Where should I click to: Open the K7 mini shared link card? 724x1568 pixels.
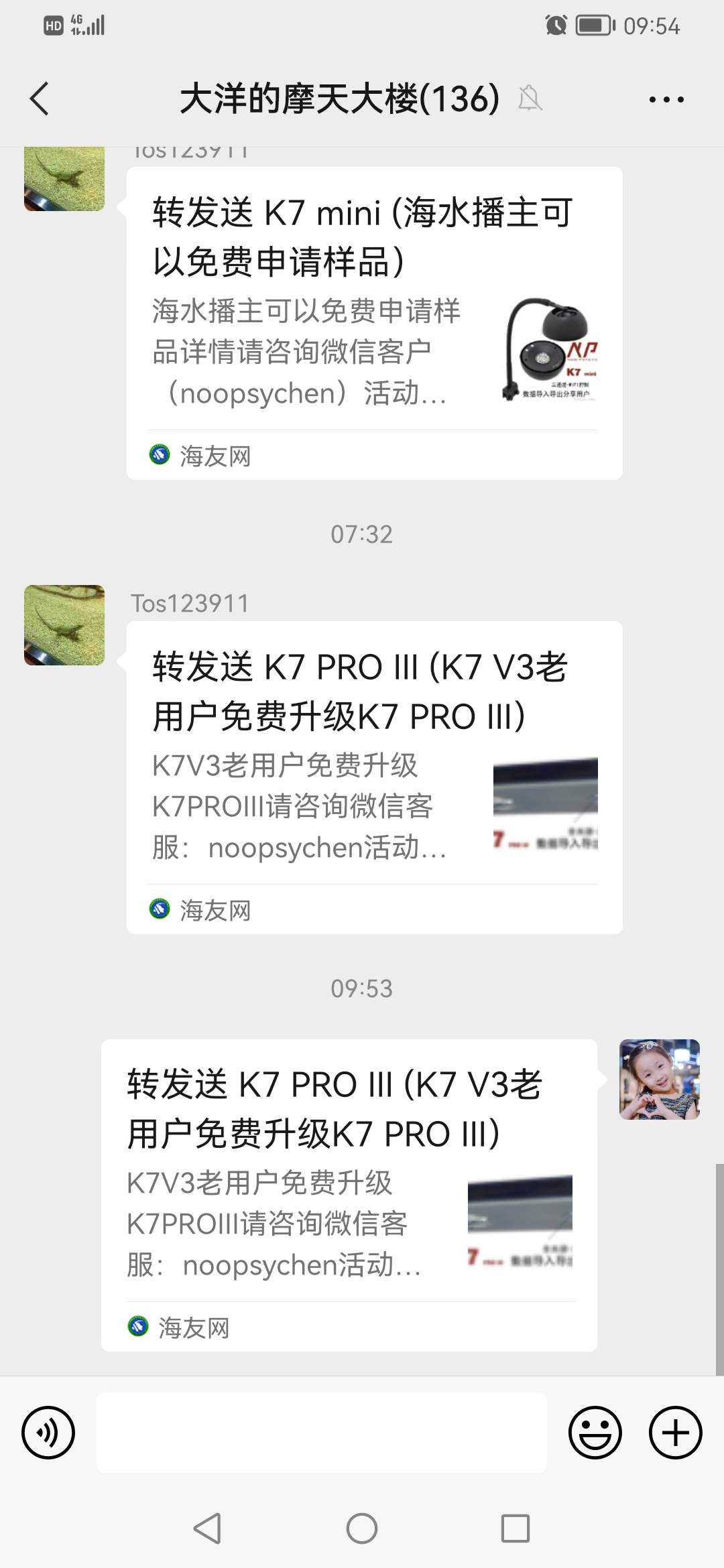coord(374,322)
